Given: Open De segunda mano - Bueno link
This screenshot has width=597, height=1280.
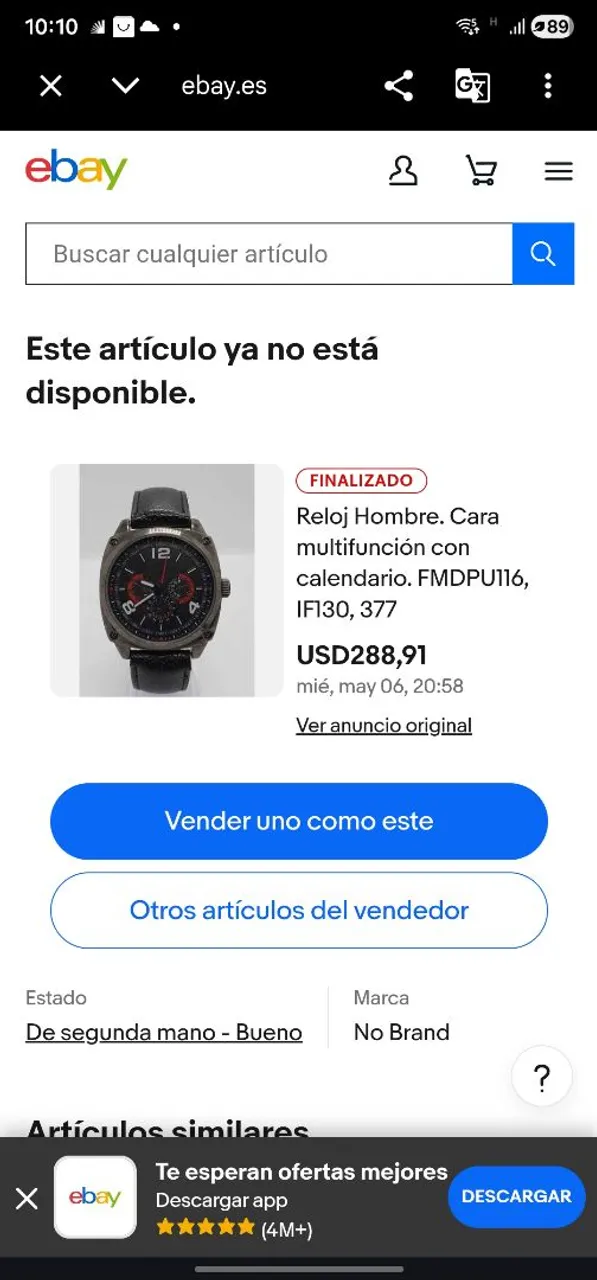Looking at the screenshot, I should pyautogui.click(x=164, y=1032).
